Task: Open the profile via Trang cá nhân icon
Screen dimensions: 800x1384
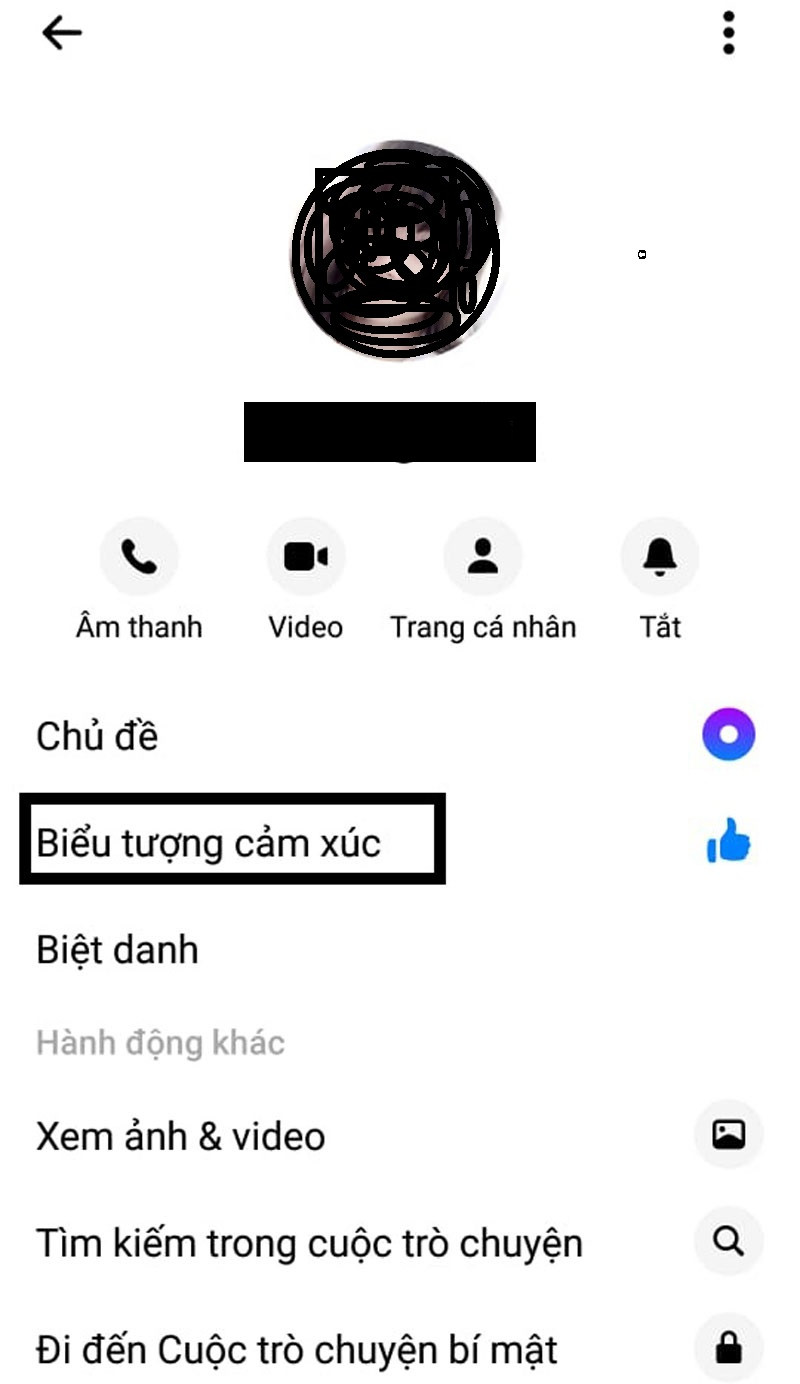Action: (483, 555)
